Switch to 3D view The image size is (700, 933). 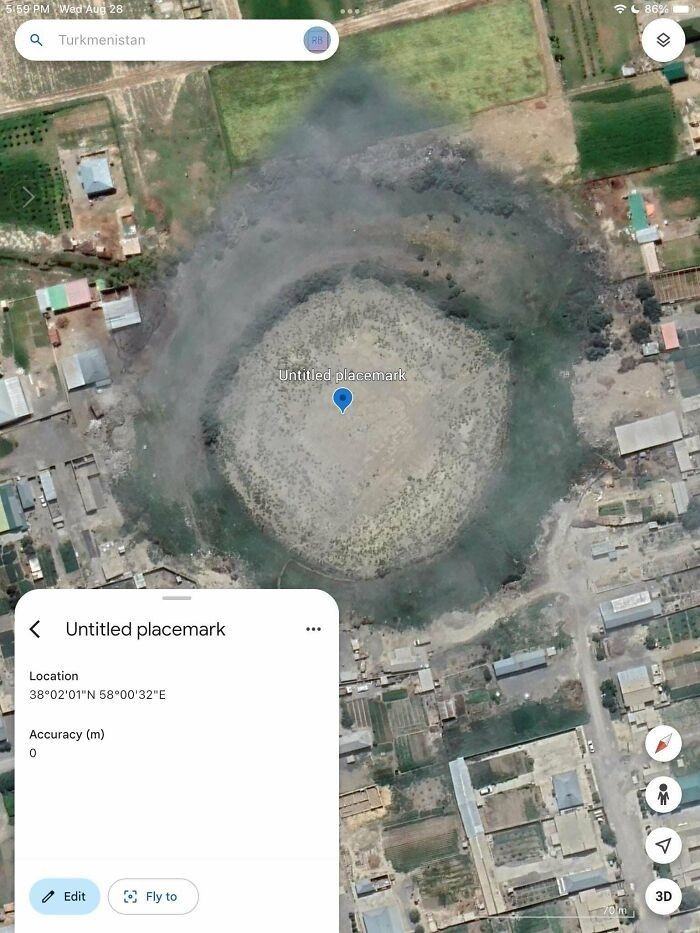tap(663, 896)
